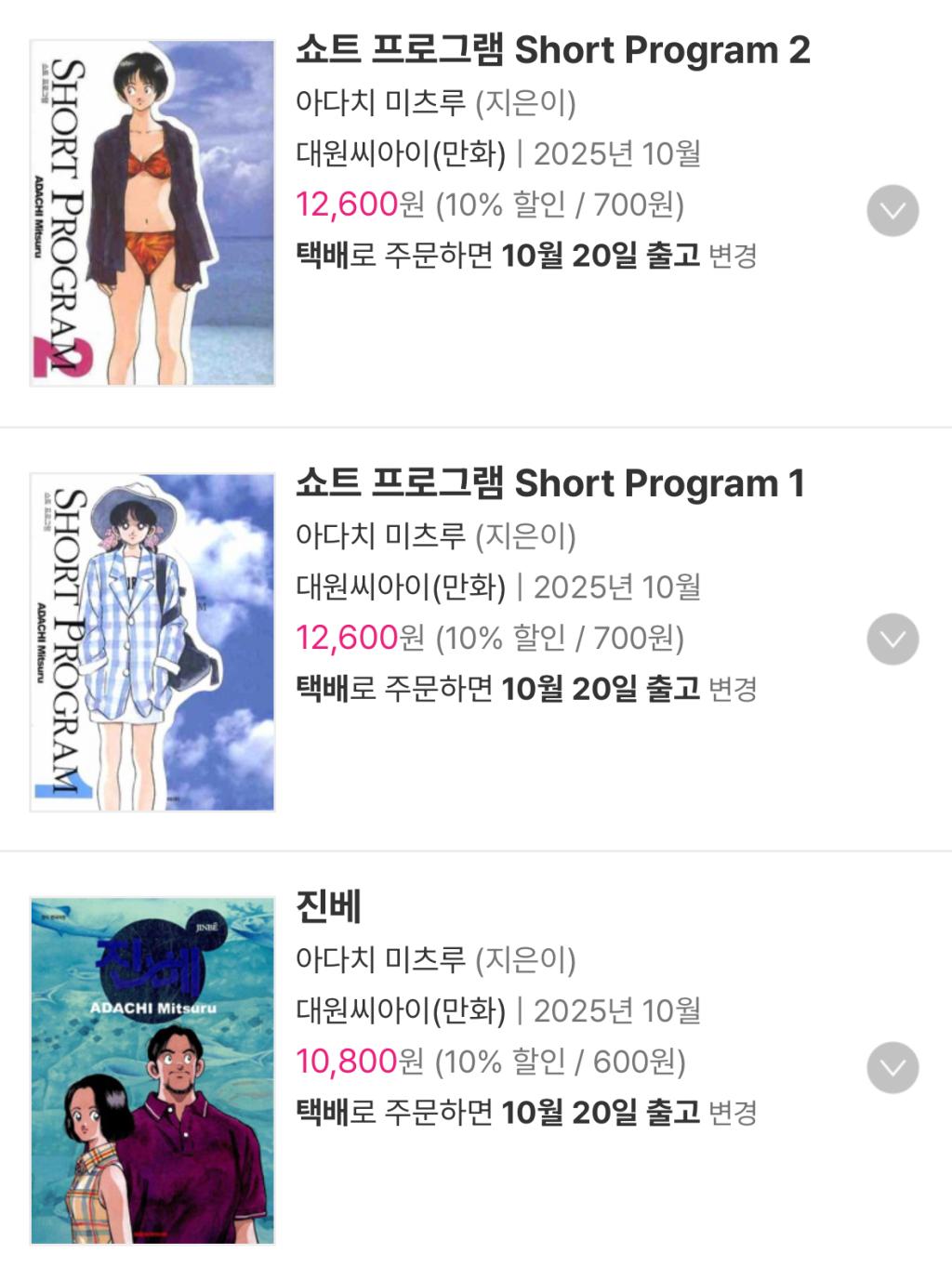Open author 아다치 미츠루 under 진베

(x=380, y=959)
